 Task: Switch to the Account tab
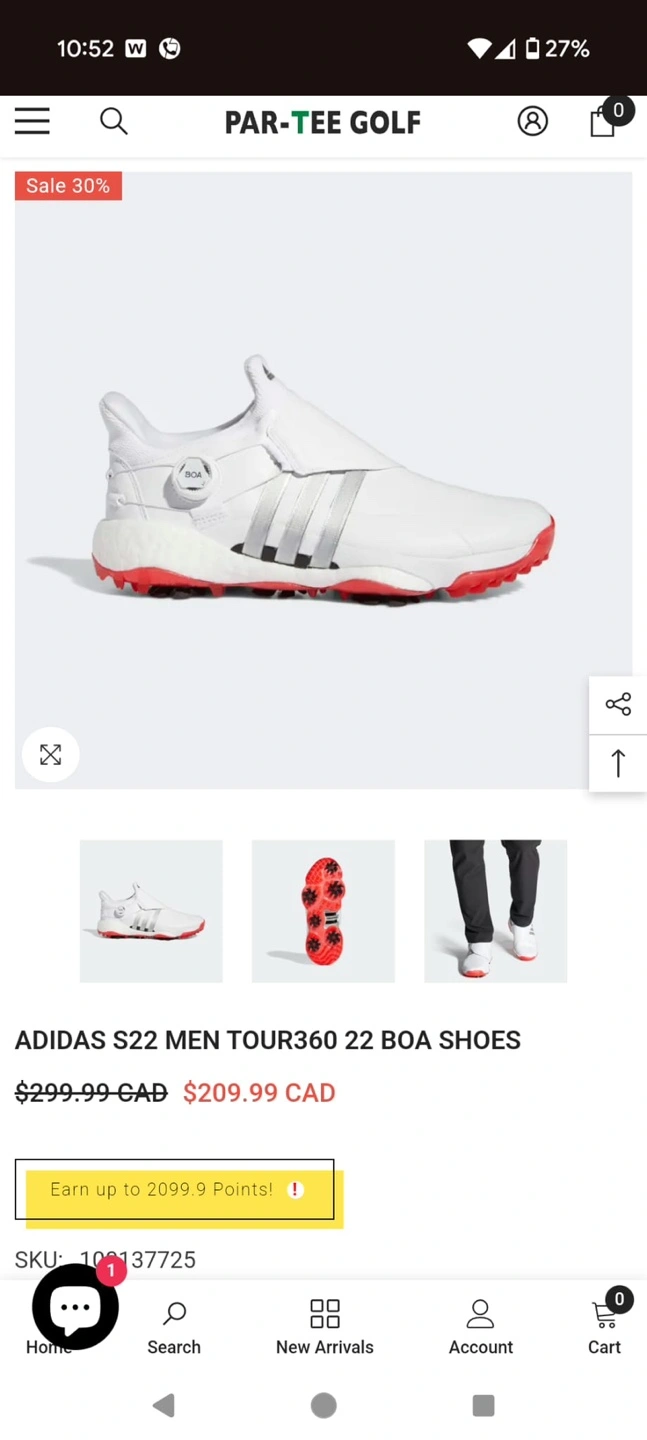click(x=480, y=1328)
